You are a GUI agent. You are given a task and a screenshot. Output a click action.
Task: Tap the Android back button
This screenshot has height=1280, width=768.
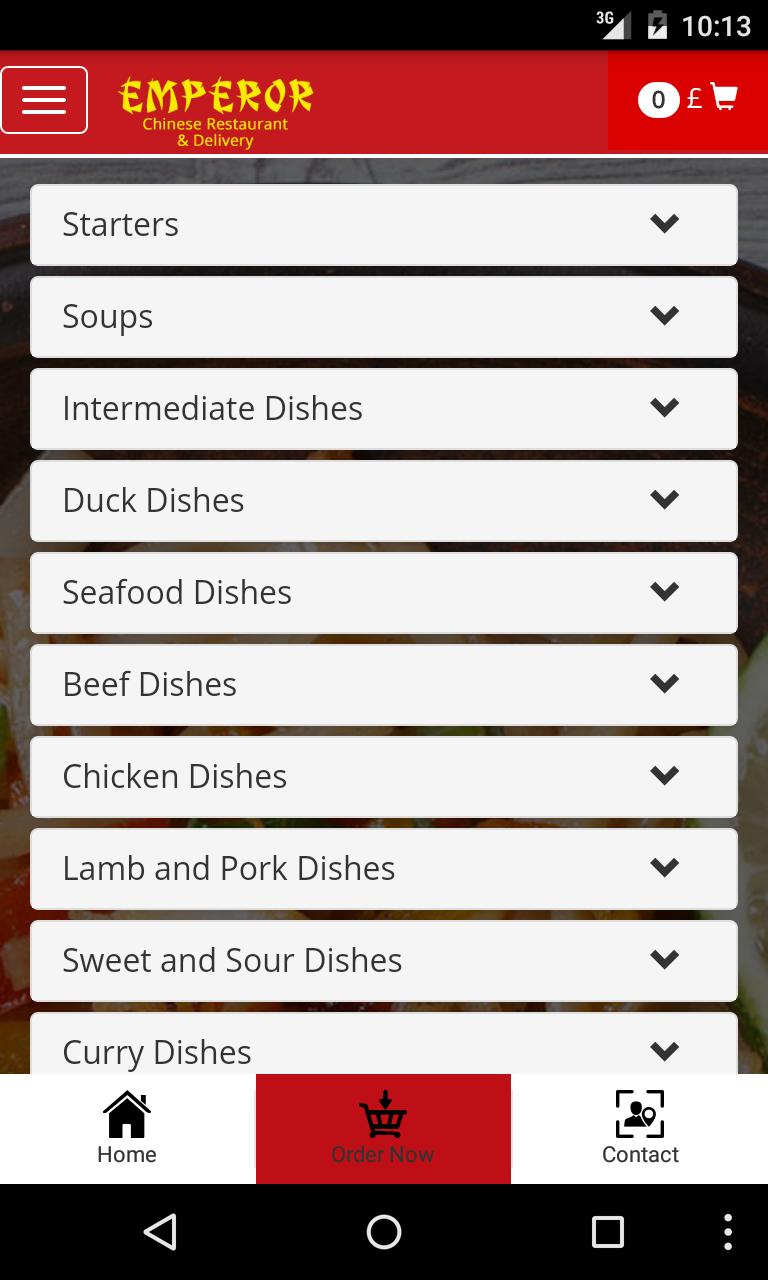click(x=160, y=1232)
